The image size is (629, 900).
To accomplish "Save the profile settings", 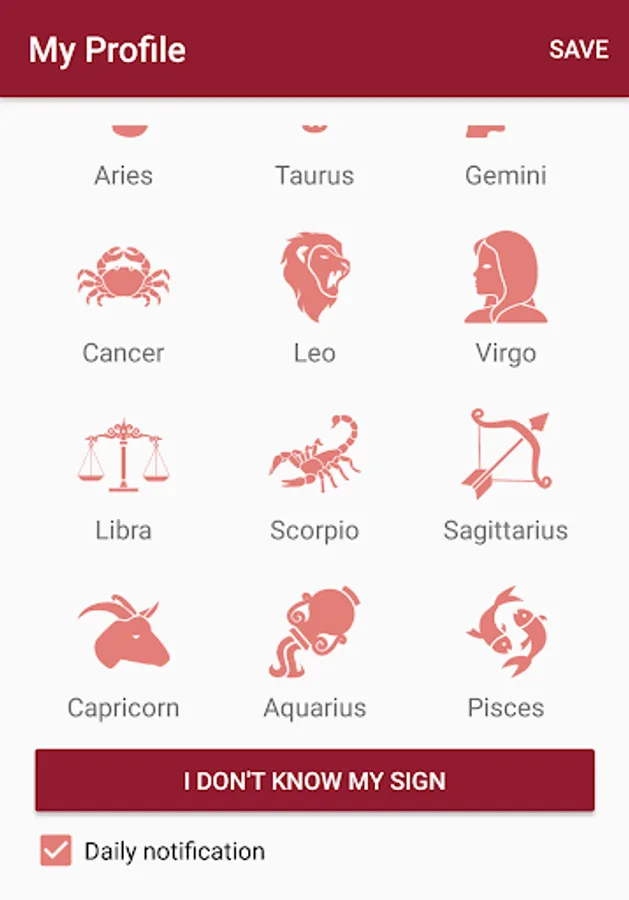I will (578, 49).
